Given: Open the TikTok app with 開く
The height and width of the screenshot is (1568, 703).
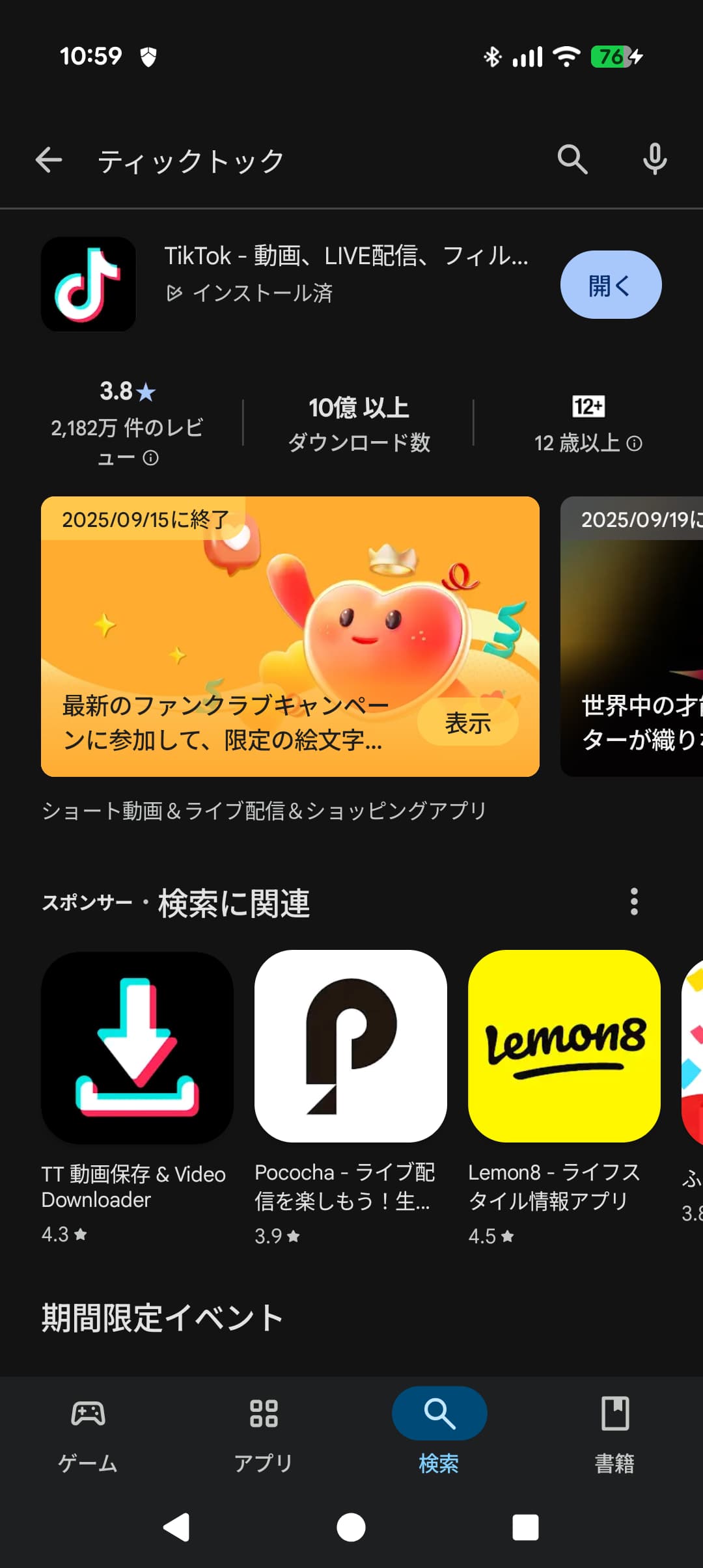Looking at the screenshot, I should [x=610, y=285].
